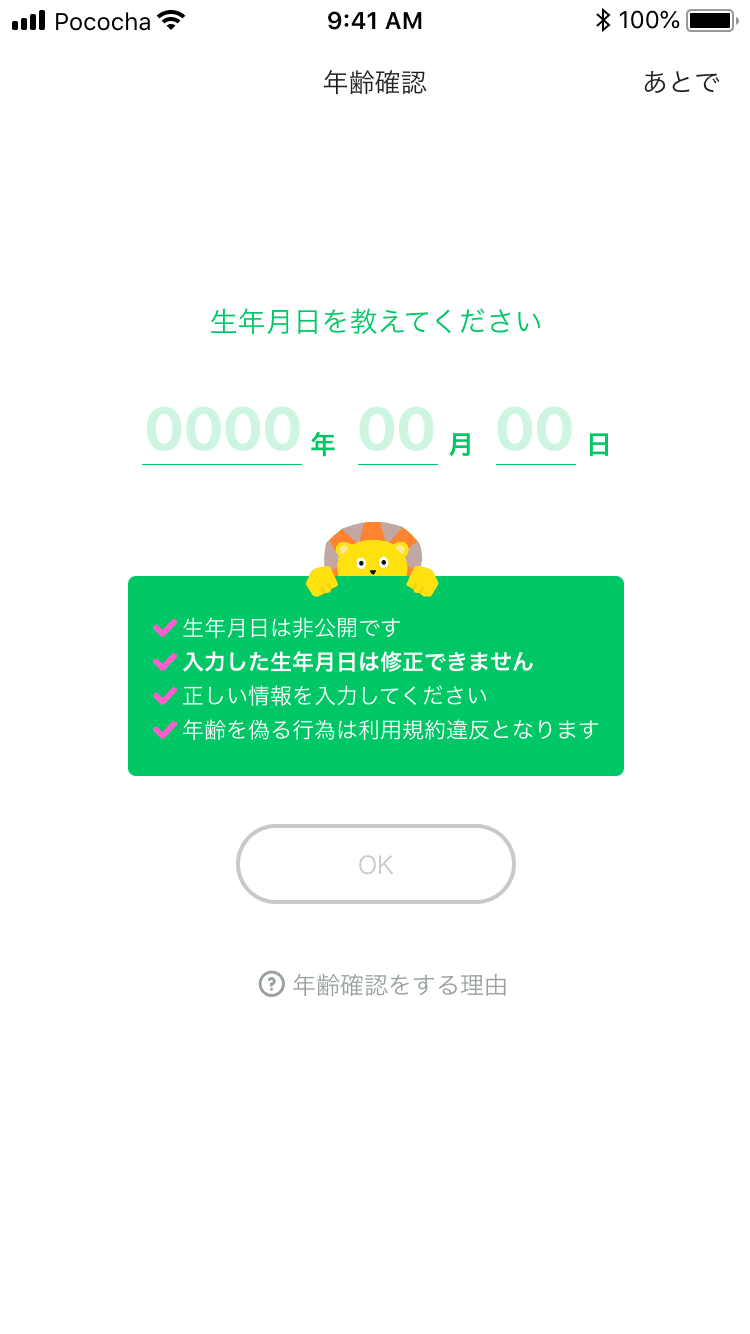Tap the Bluetooth icon near the battery

click(x=604, y=20)
